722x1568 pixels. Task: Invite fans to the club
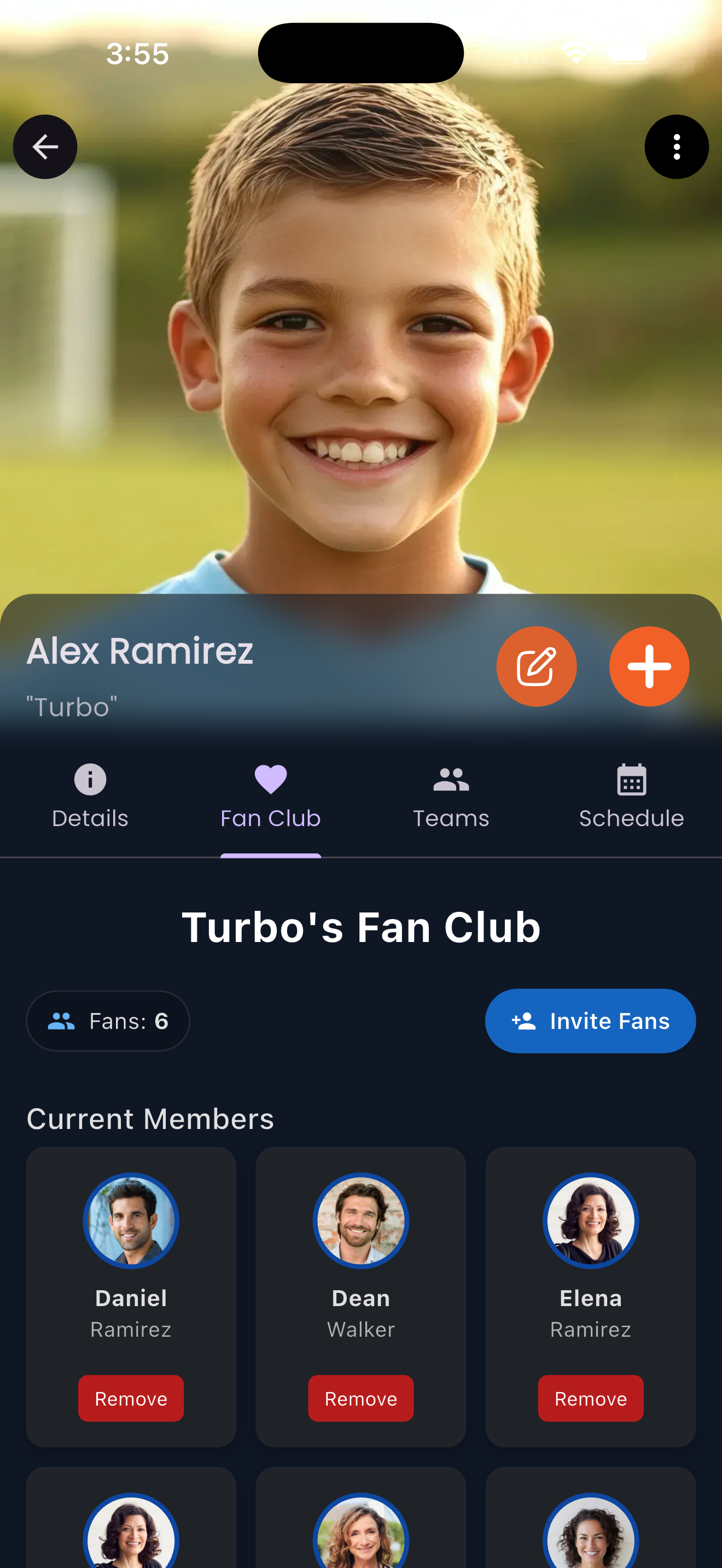590,1021
